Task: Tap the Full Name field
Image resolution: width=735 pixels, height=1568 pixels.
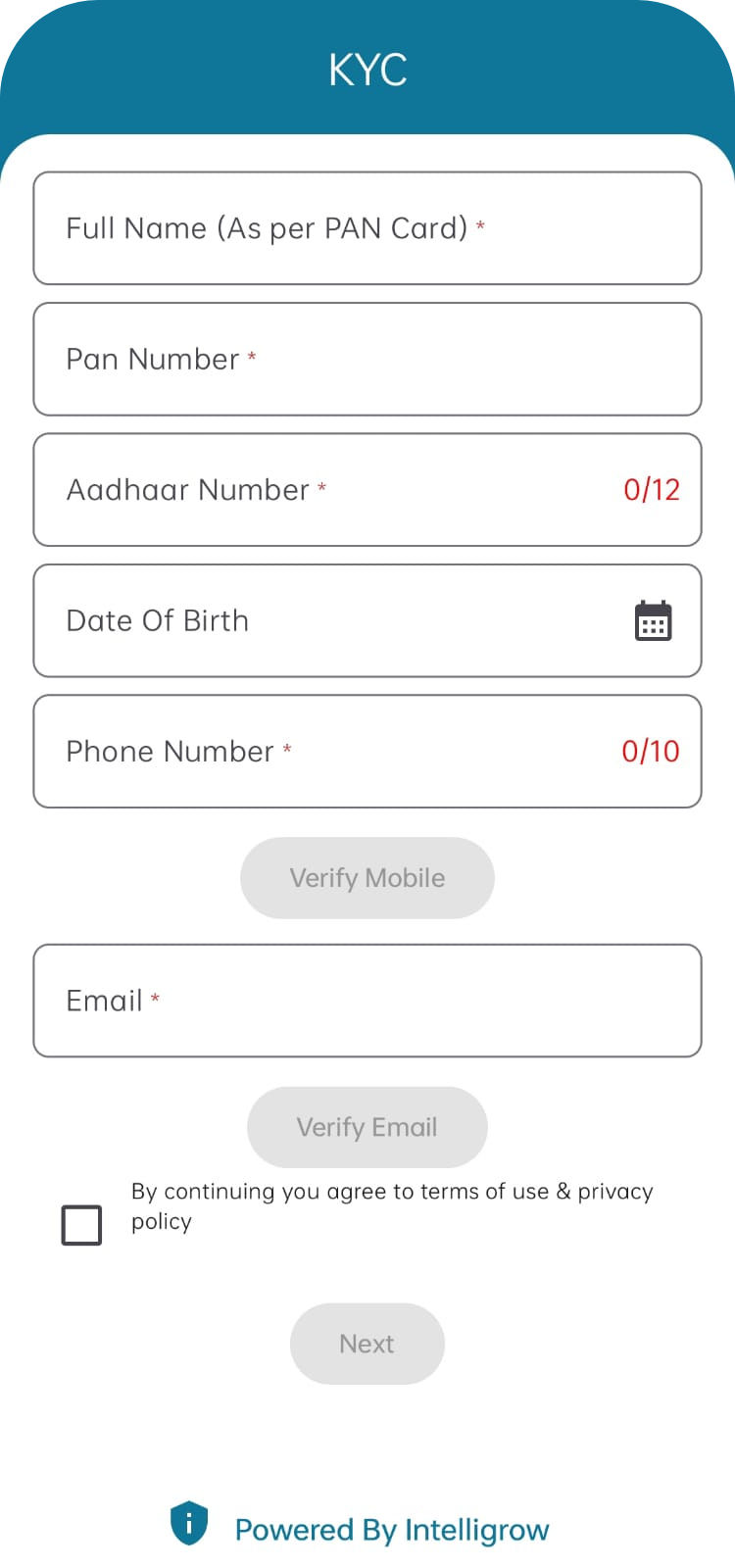Action: (x=367, y=228)
